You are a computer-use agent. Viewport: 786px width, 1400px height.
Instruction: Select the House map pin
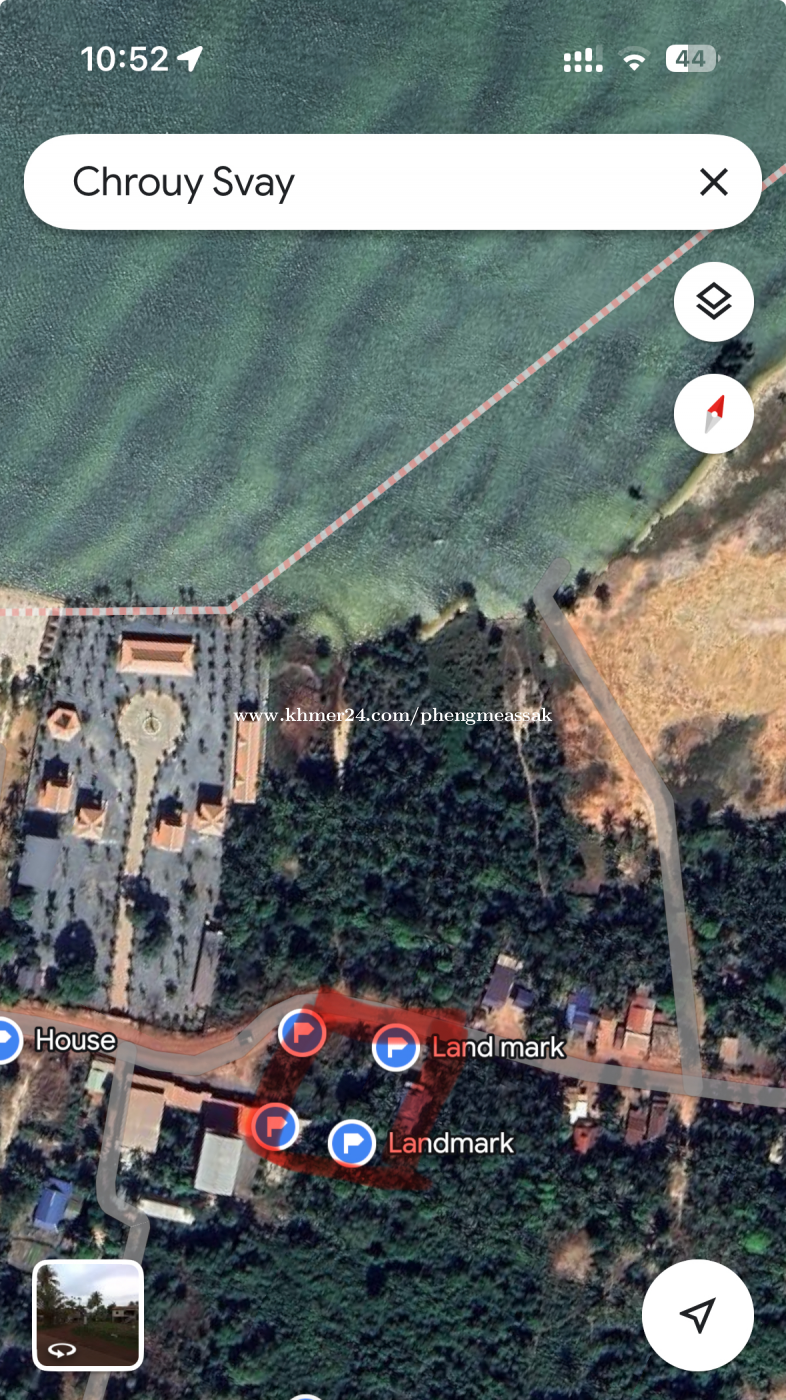coord(8,1041)
